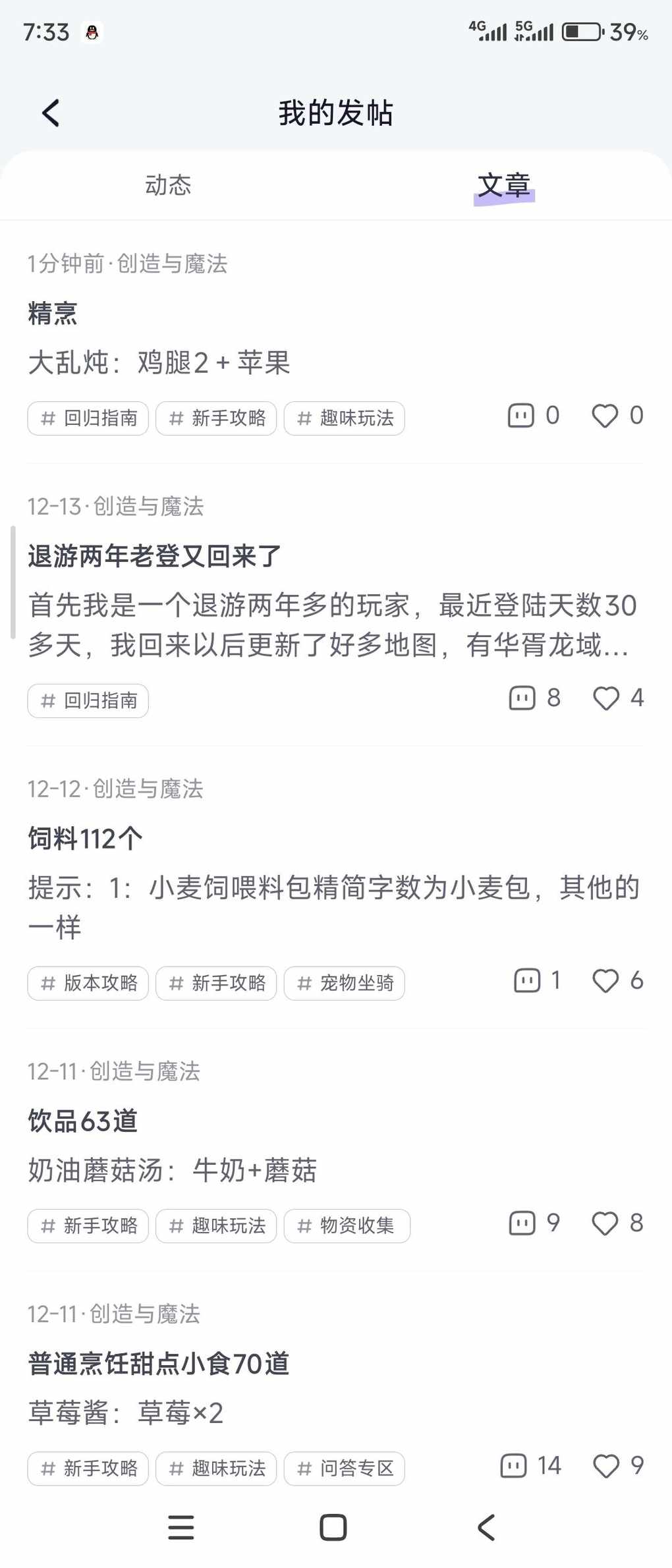Tap 回归指南 tag under 退游两年老登又回来了
The width and height of the screenshot is (672, 1568).
click(x=88, y=700)
